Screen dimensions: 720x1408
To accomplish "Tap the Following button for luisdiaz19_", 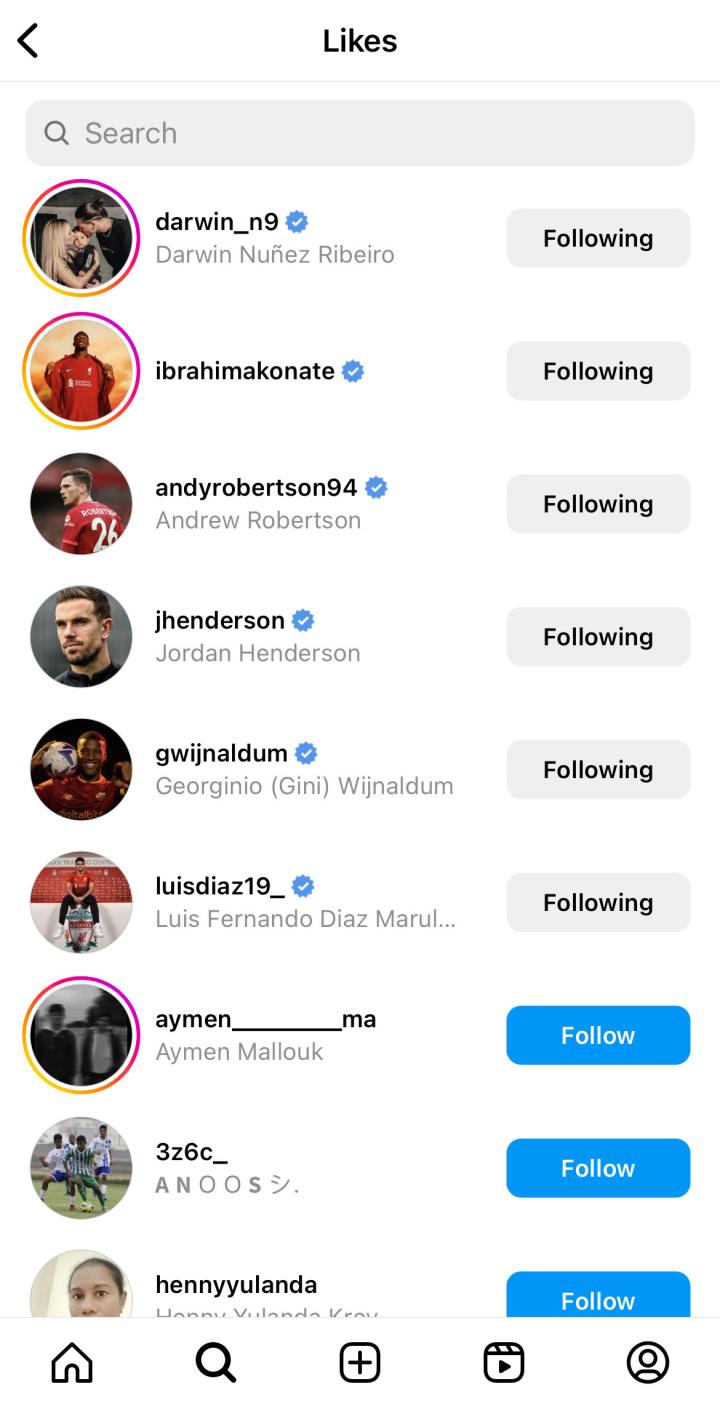I will (x=598, y=903).
